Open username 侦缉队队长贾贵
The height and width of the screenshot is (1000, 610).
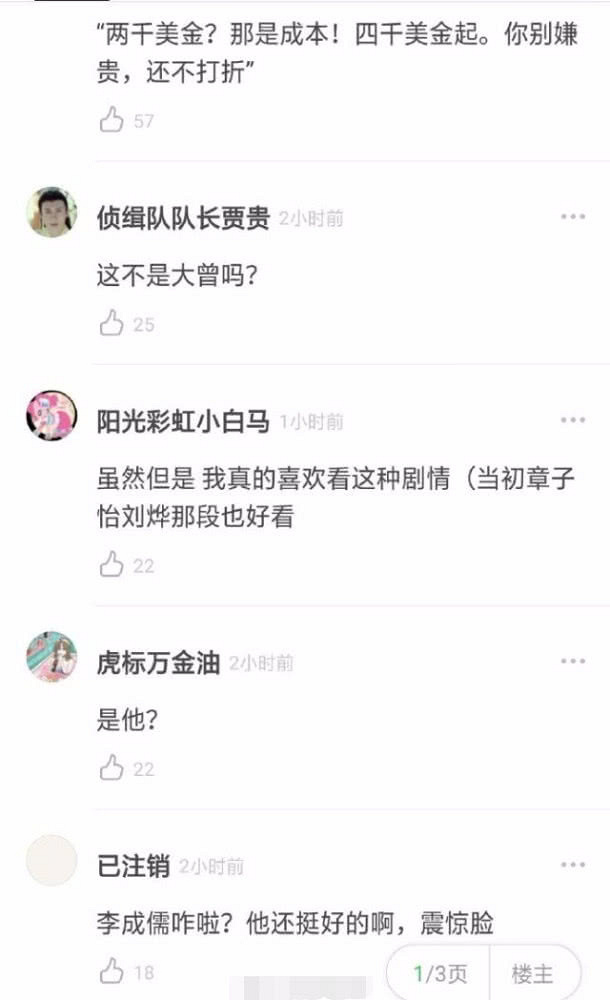[x=183, y=218]
